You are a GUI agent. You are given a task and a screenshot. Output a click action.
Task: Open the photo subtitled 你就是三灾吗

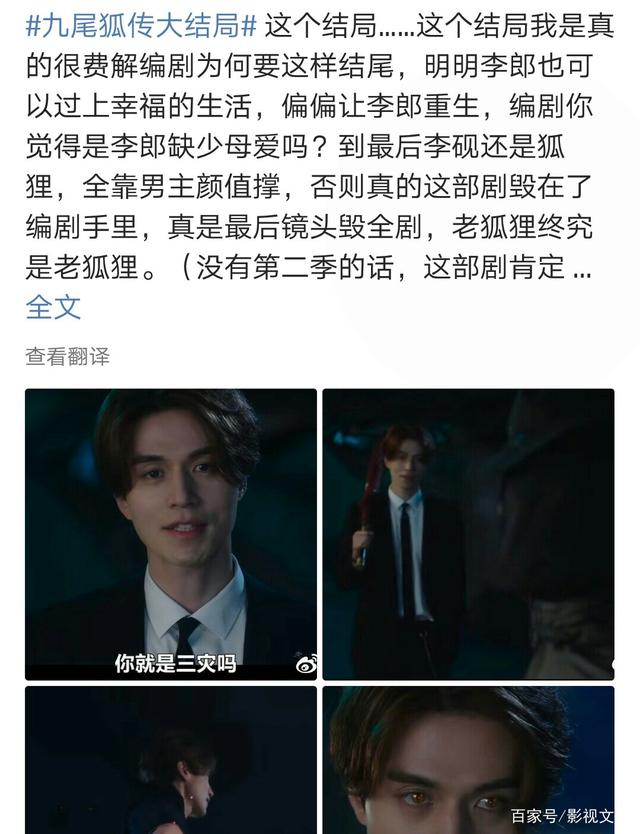click(x=171, y=534)
